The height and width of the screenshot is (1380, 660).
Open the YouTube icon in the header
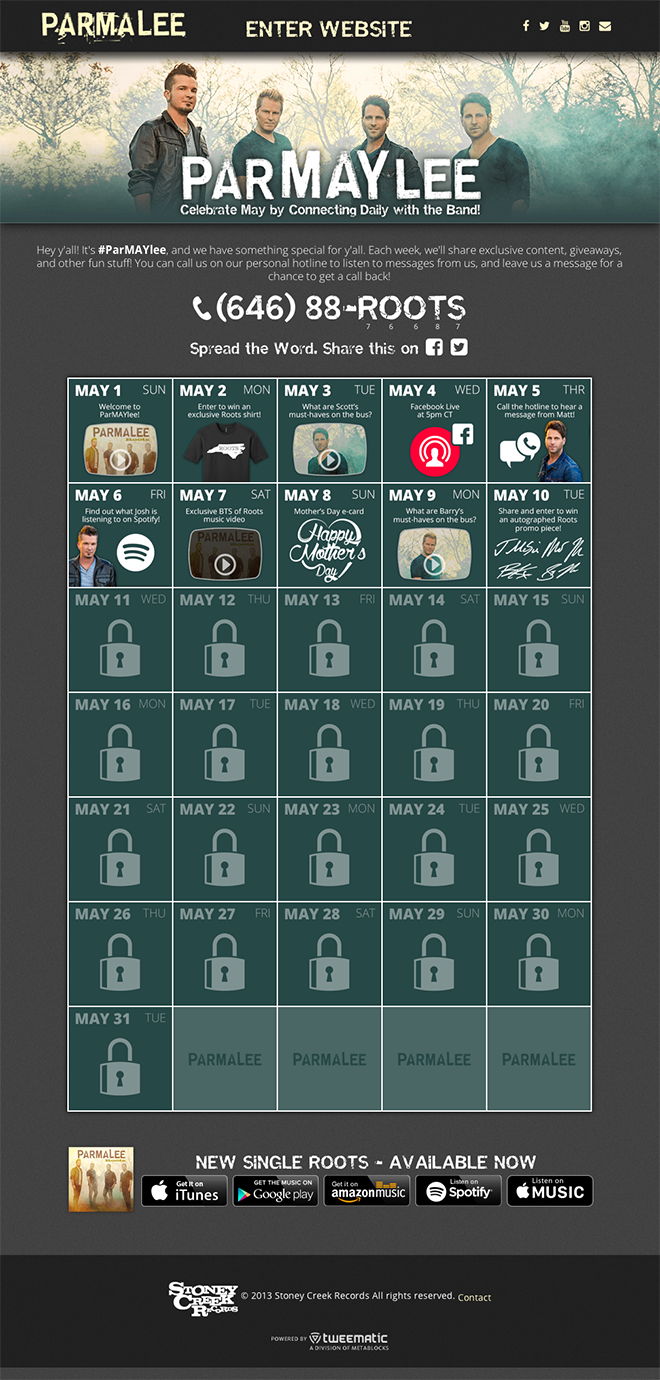(x=565, y=26)
